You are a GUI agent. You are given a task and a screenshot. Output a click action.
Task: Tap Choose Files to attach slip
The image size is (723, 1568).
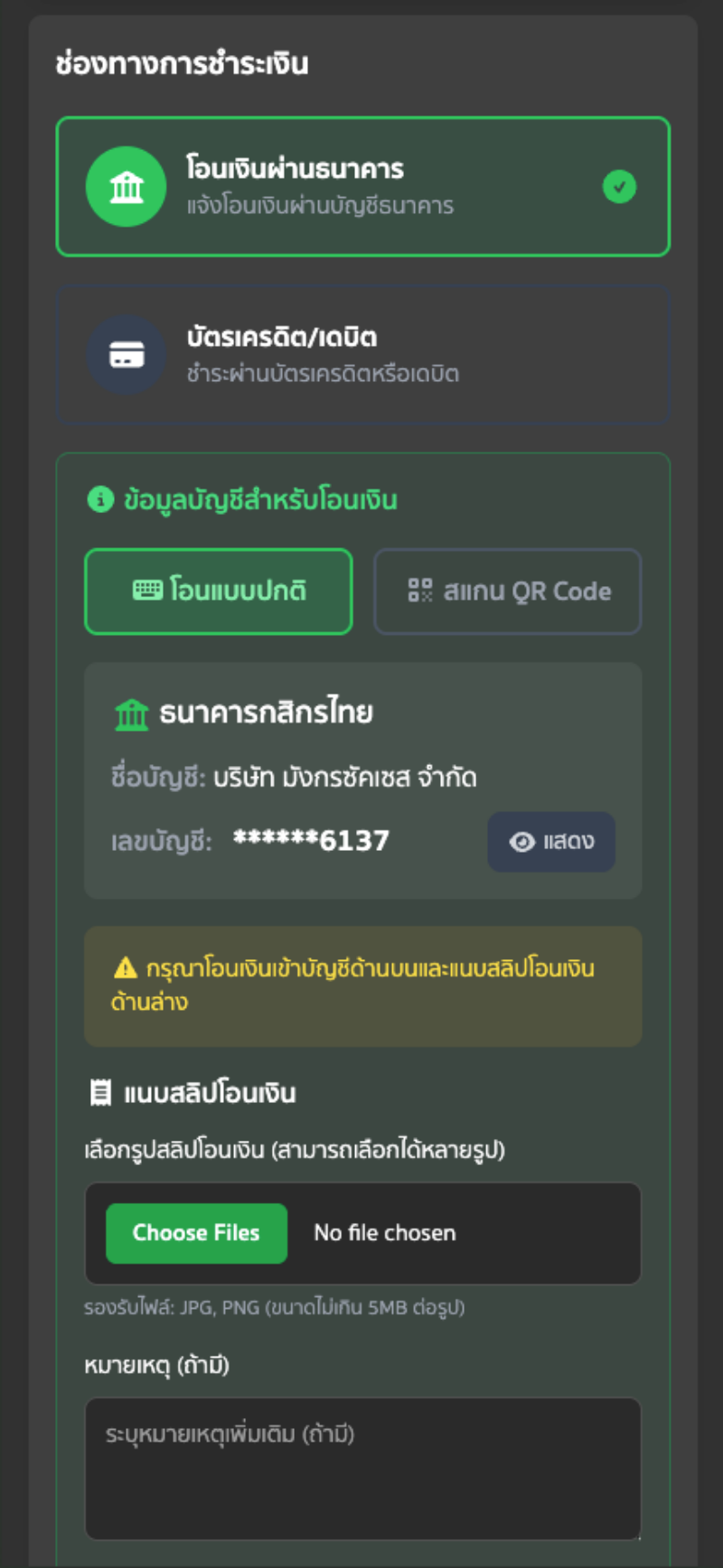point(196,1233)
